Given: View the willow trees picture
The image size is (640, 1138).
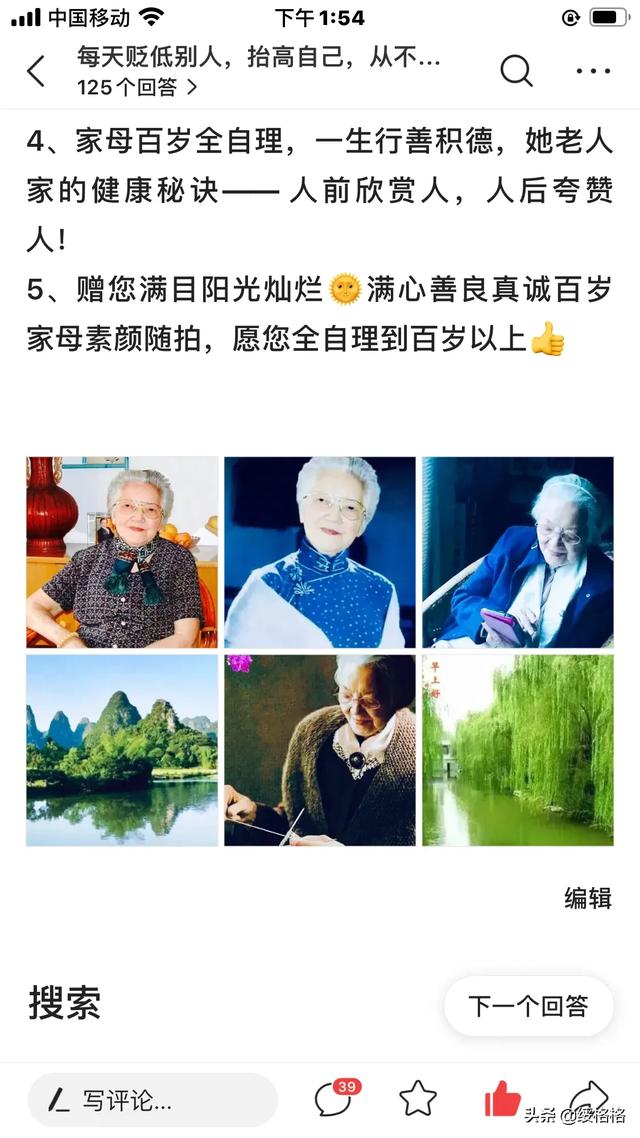Looking at the screenshot, I should [517, 750].
